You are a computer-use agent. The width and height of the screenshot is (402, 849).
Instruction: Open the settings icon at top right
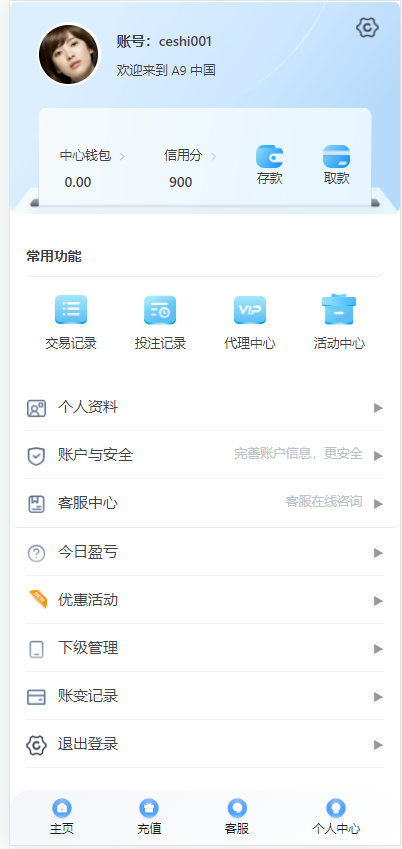coord(367,27)
